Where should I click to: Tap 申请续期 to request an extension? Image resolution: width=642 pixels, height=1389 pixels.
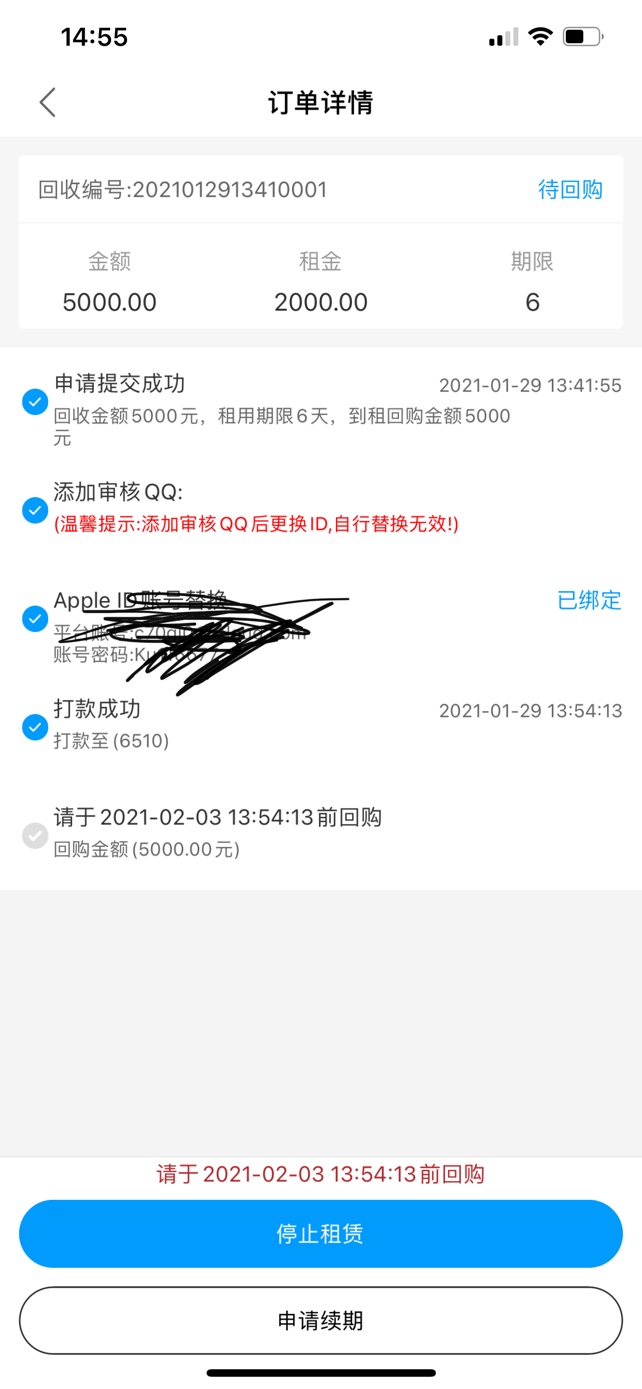click(321, 1321)
